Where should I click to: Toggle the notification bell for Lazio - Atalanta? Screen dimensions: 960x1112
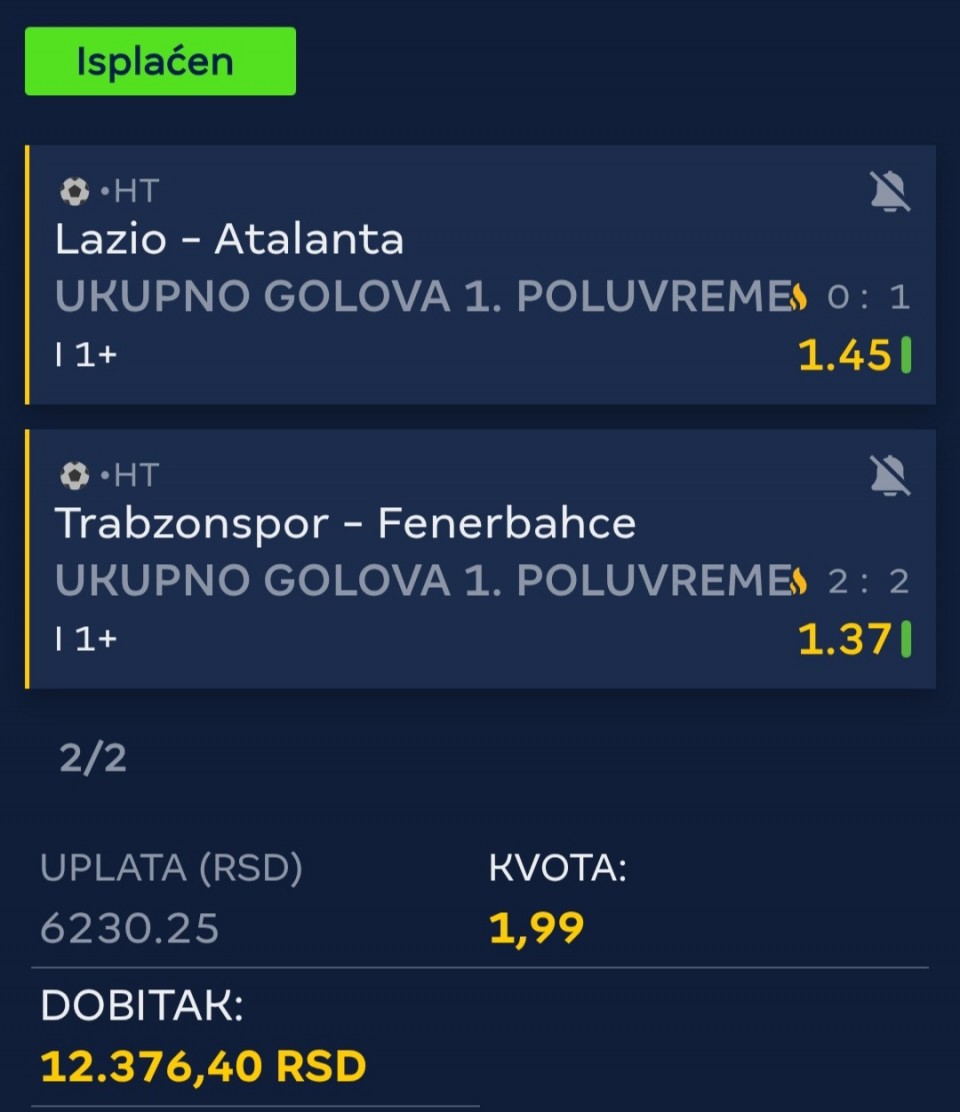pyautogui.click(x=889, y=191)
